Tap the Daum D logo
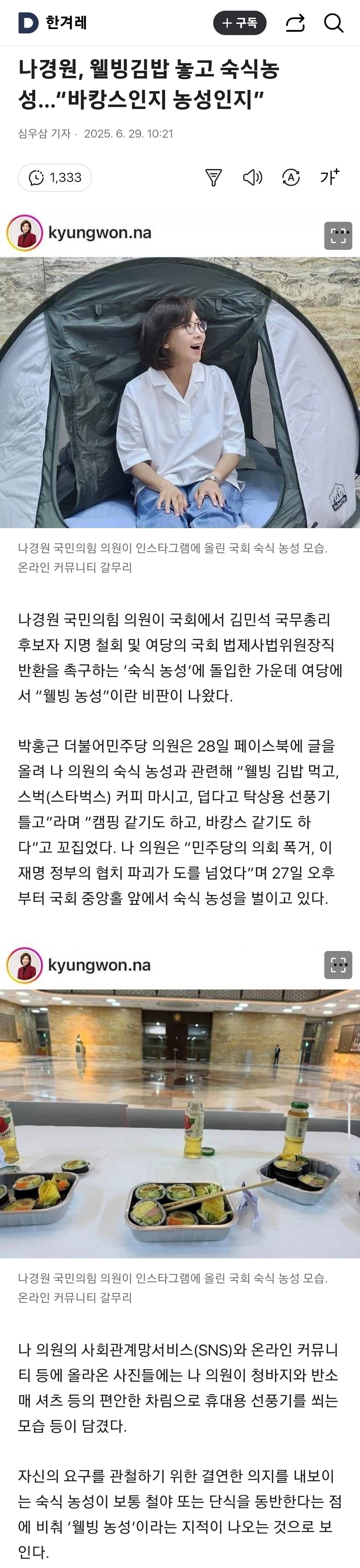360x1568 pixels. click(28, 23)
